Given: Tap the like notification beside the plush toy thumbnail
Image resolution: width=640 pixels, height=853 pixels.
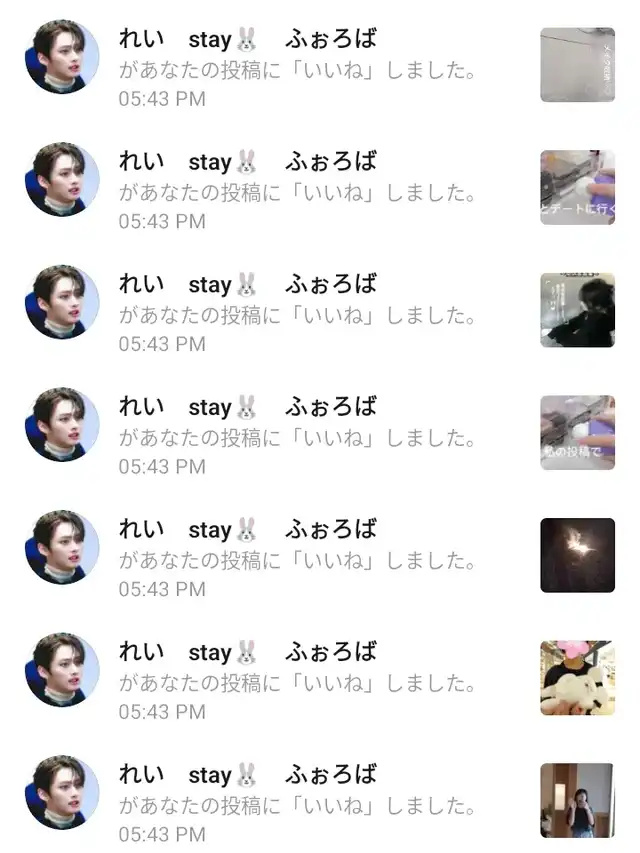Looking at the screenshot, I should (297, 681).
